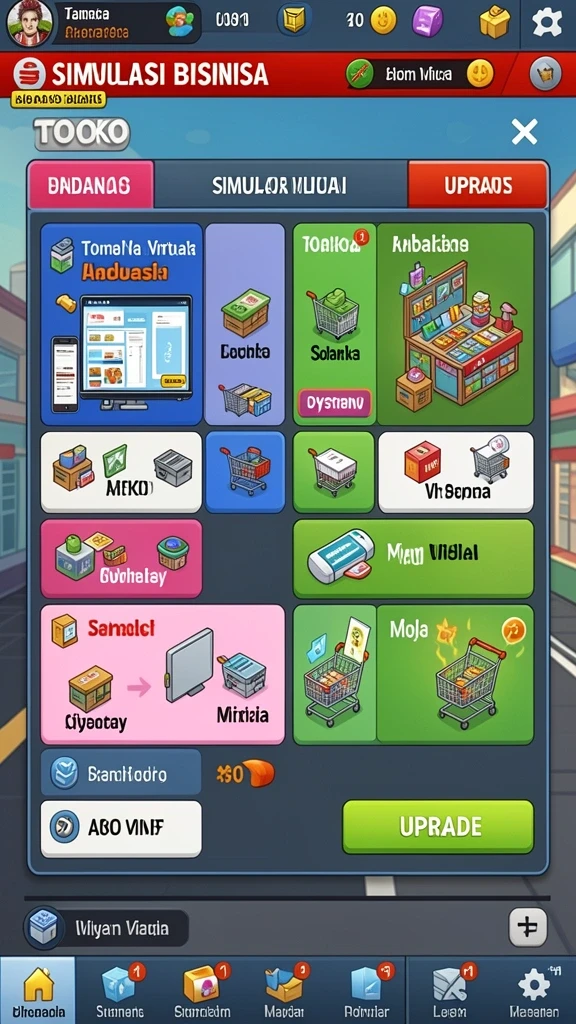Tap the plus button beside Miyan Viadia

[528, 927]
